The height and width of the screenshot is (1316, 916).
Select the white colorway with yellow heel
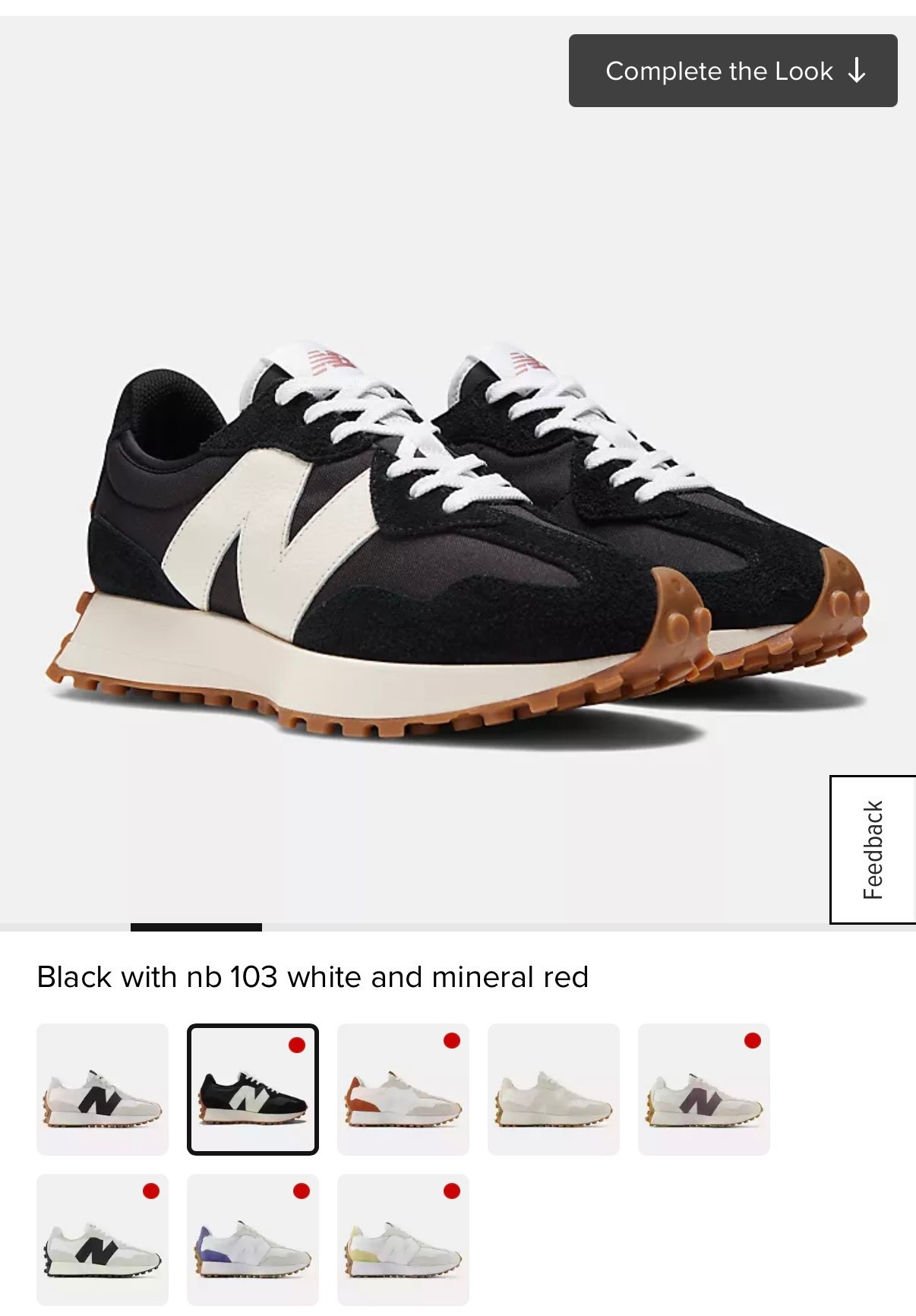[x=403, y=1240]
